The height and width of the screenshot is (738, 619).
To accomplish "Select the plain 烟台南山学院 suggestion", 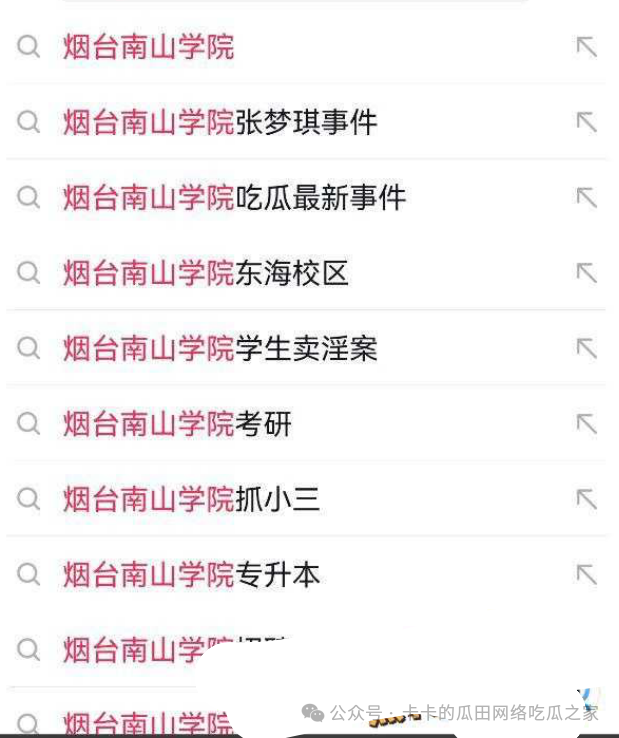I will [x=148, y=47].
